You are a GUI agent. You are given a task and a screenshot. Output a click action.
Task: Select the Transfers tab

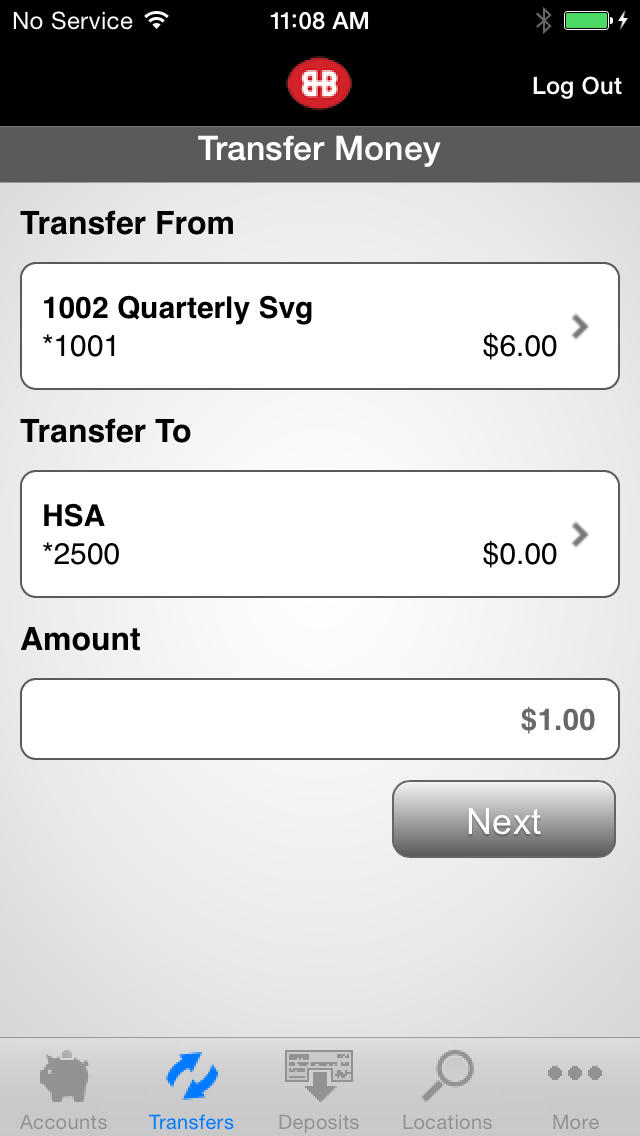191,1089
